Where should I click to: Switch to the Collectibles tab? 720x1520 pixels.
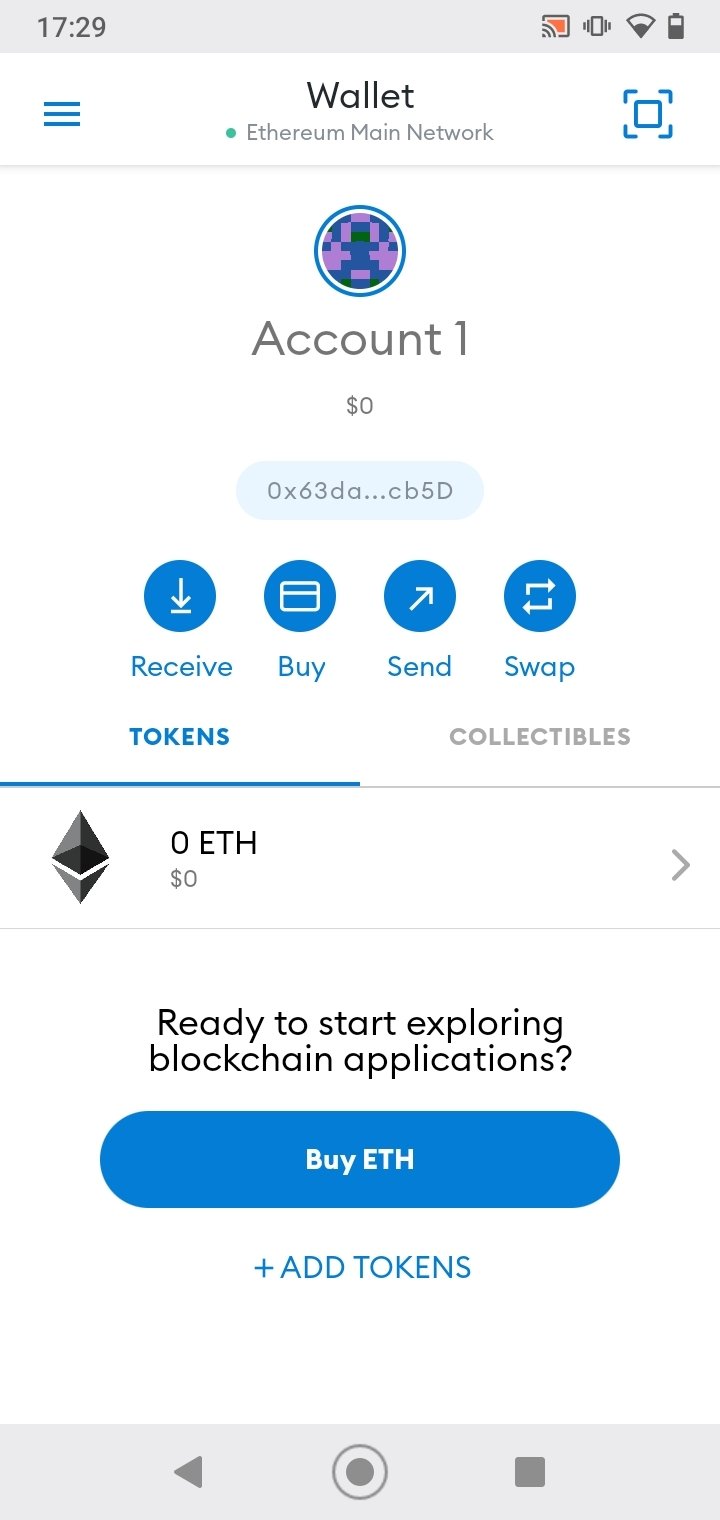[540, 737]
